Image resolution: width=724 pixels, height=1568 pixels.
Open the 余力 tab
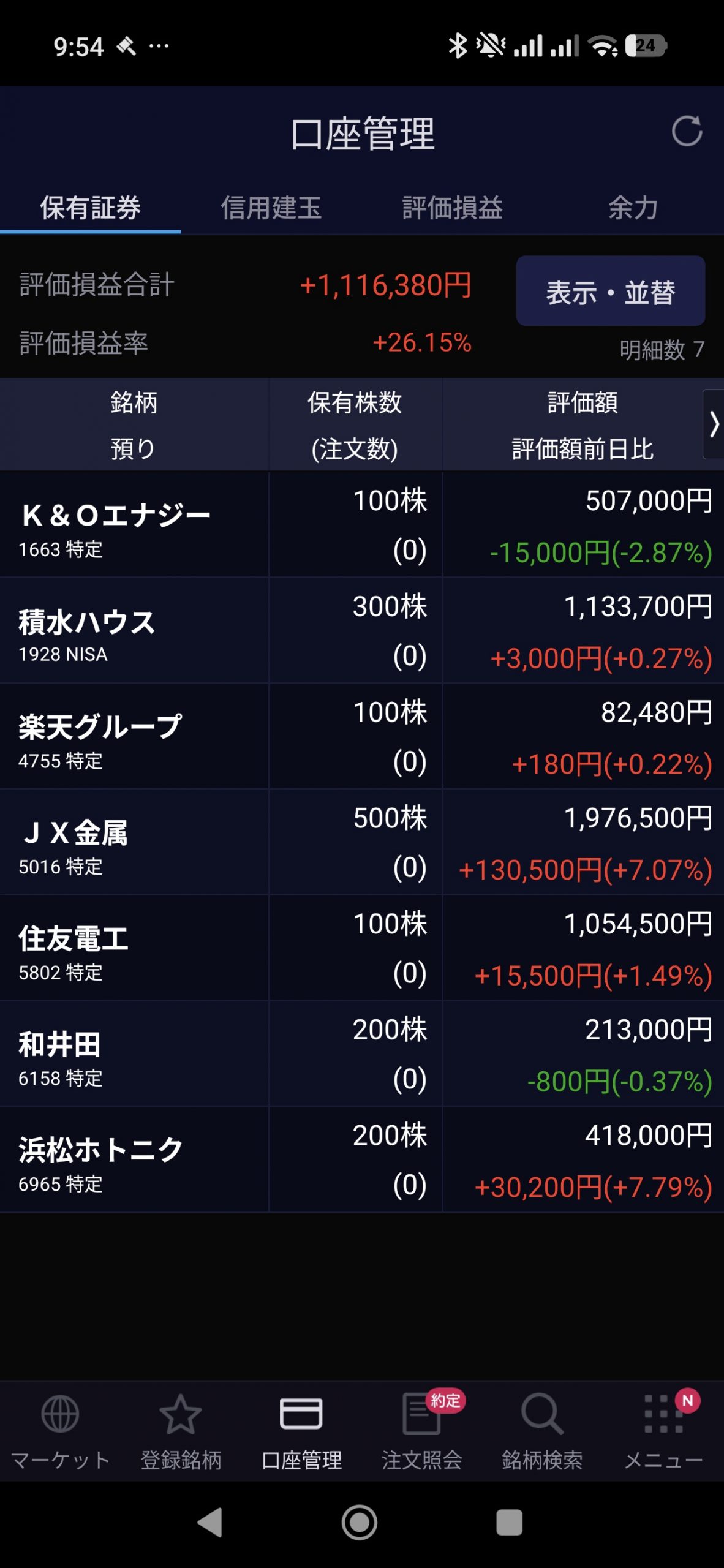(x=633, y=208)
